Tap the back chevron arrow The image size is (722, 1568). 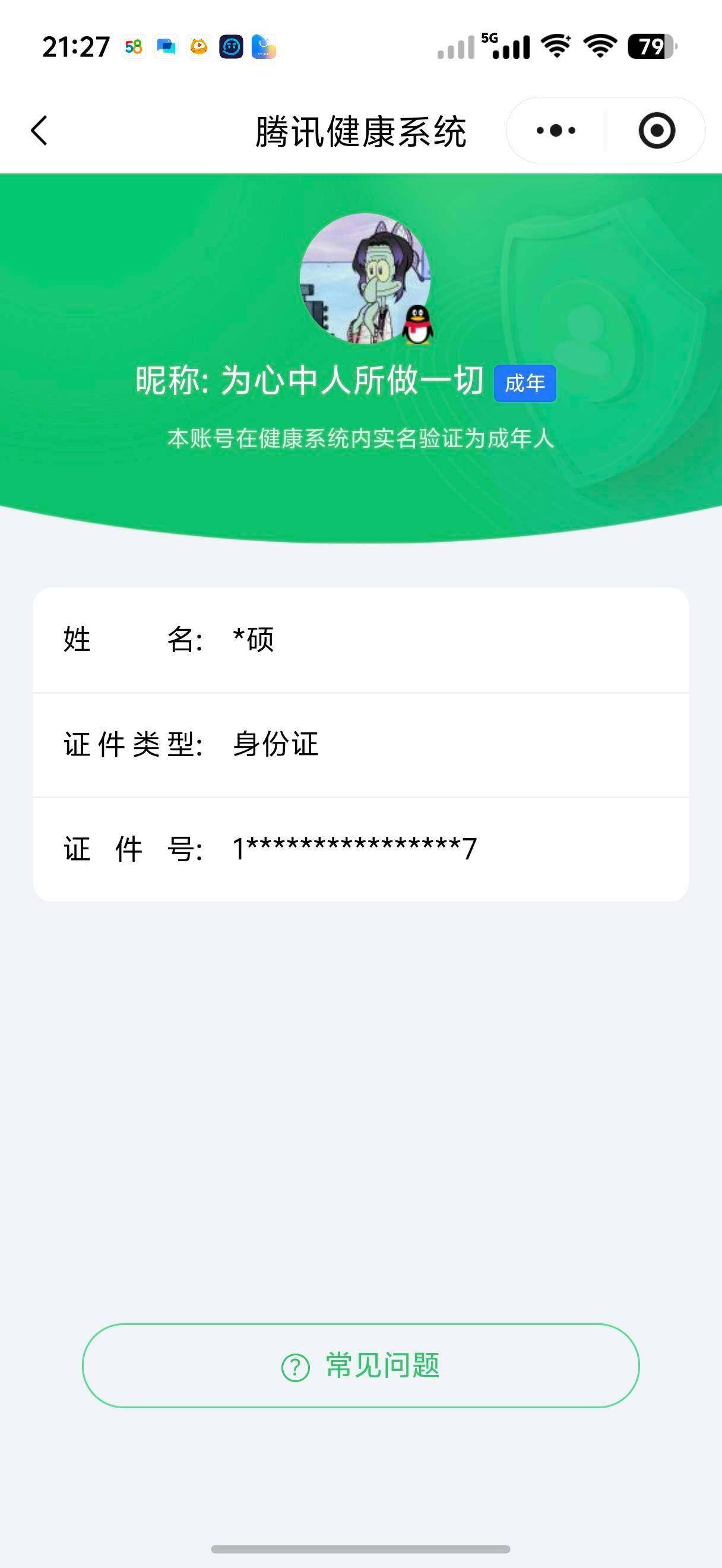38,129
